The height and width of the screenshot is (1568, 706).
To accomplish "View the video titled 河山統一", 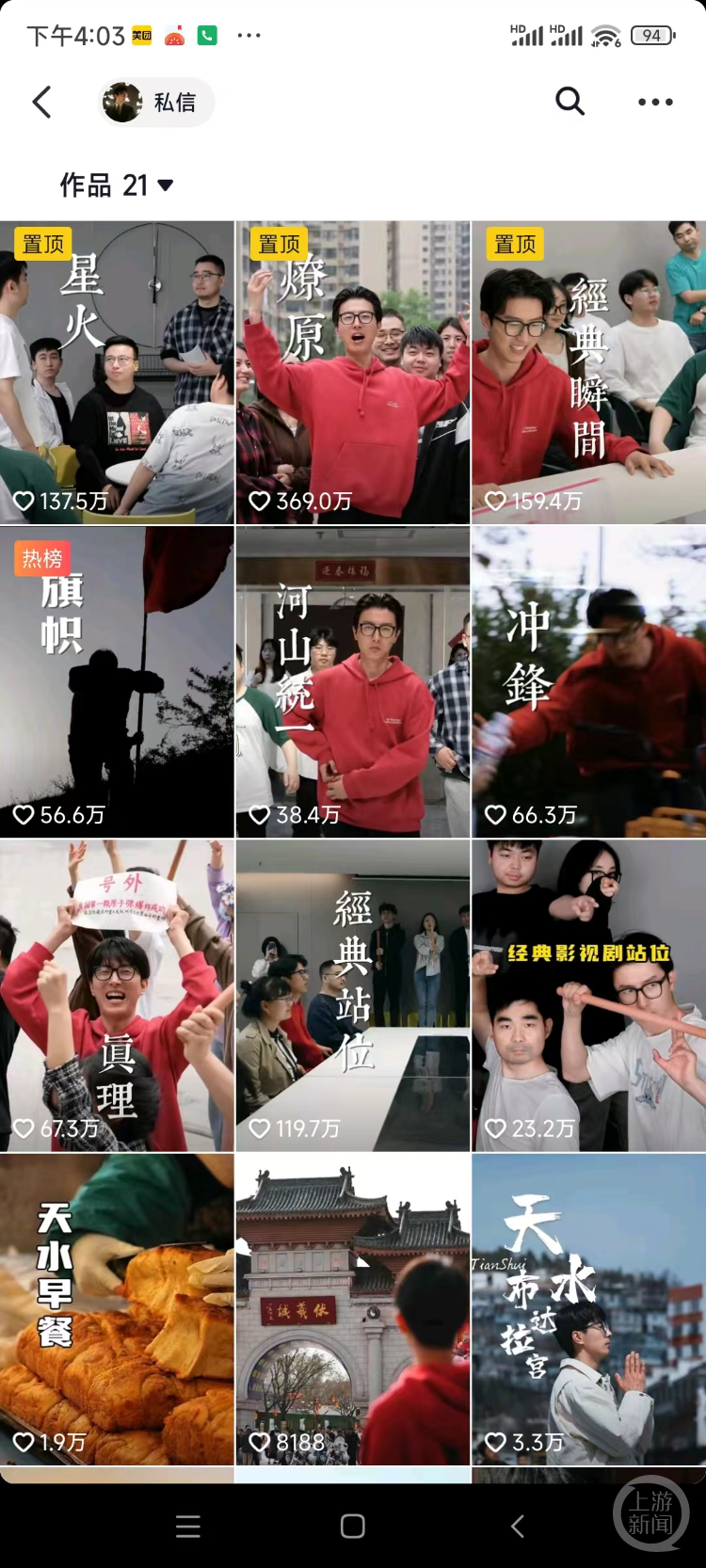I will point(353,682).
